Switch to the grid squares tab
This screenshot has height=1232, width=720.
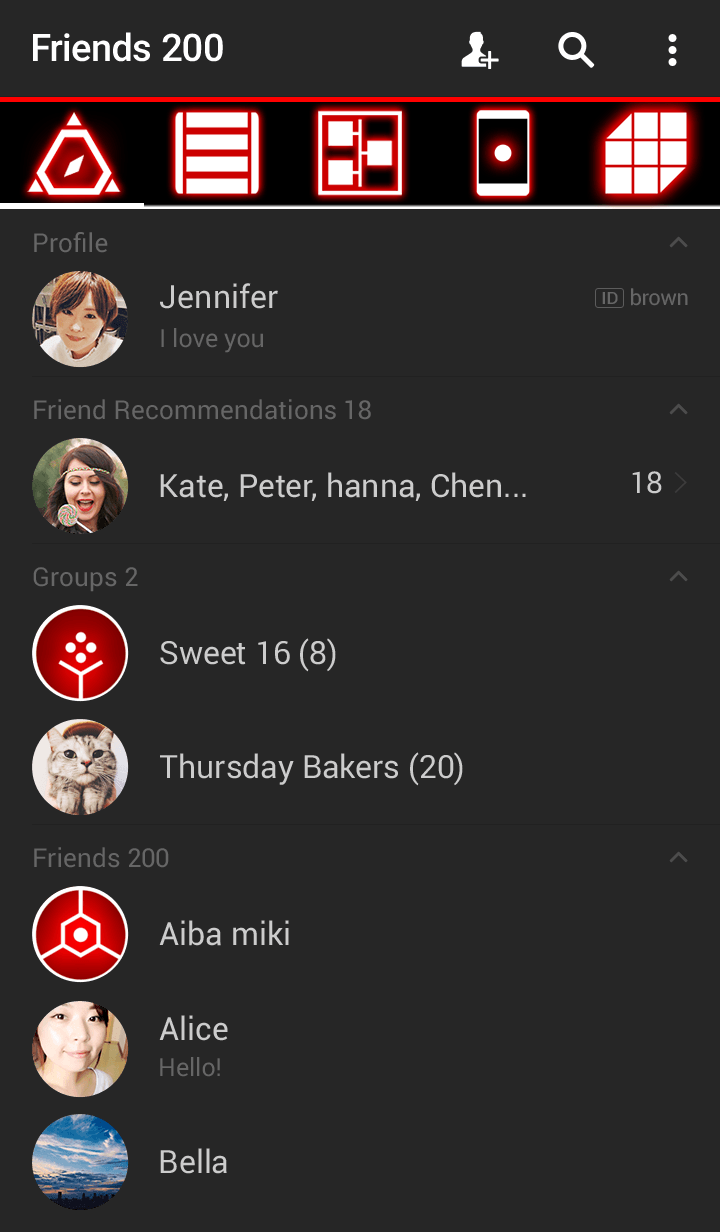(646, 153)
